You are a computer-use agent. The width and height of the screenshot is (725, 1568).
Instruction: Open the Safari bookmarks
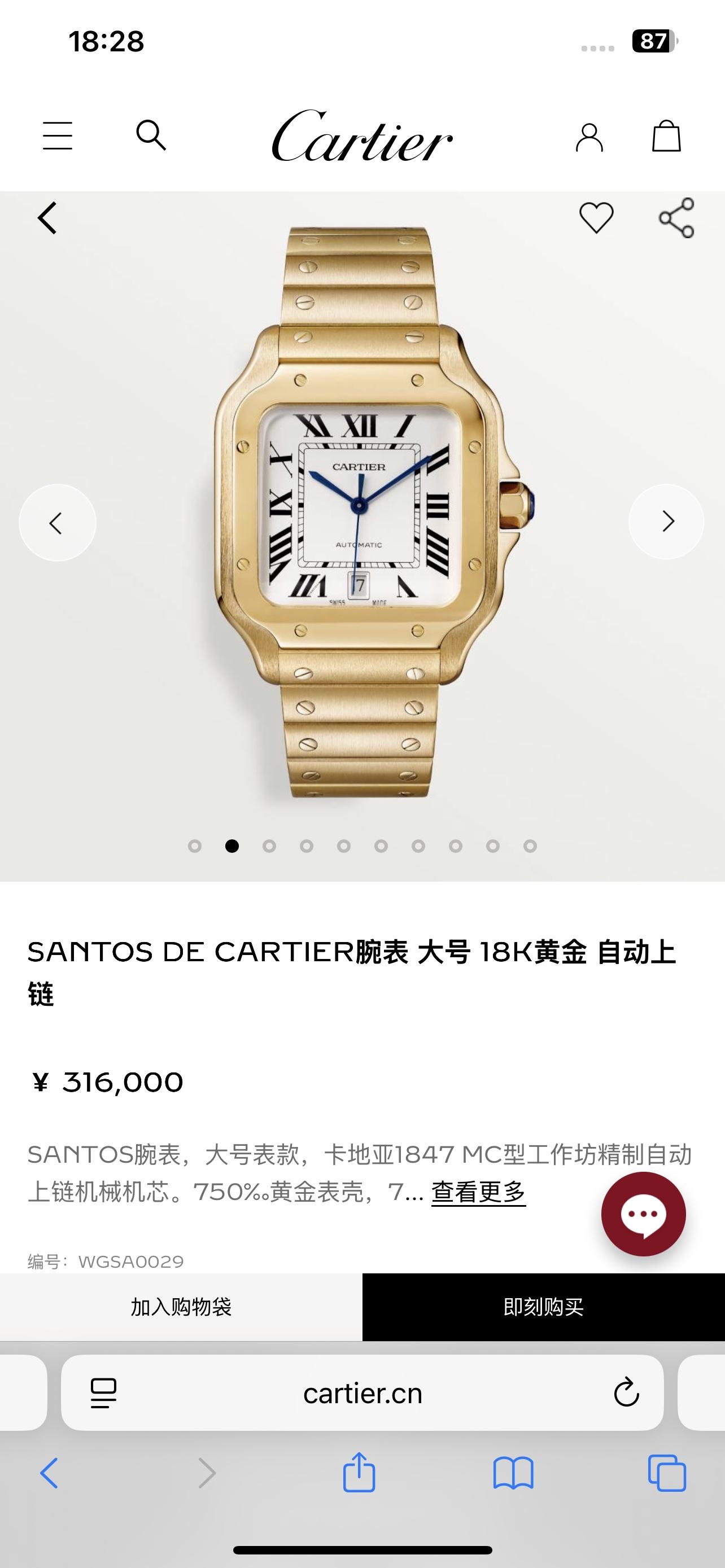513,1473
